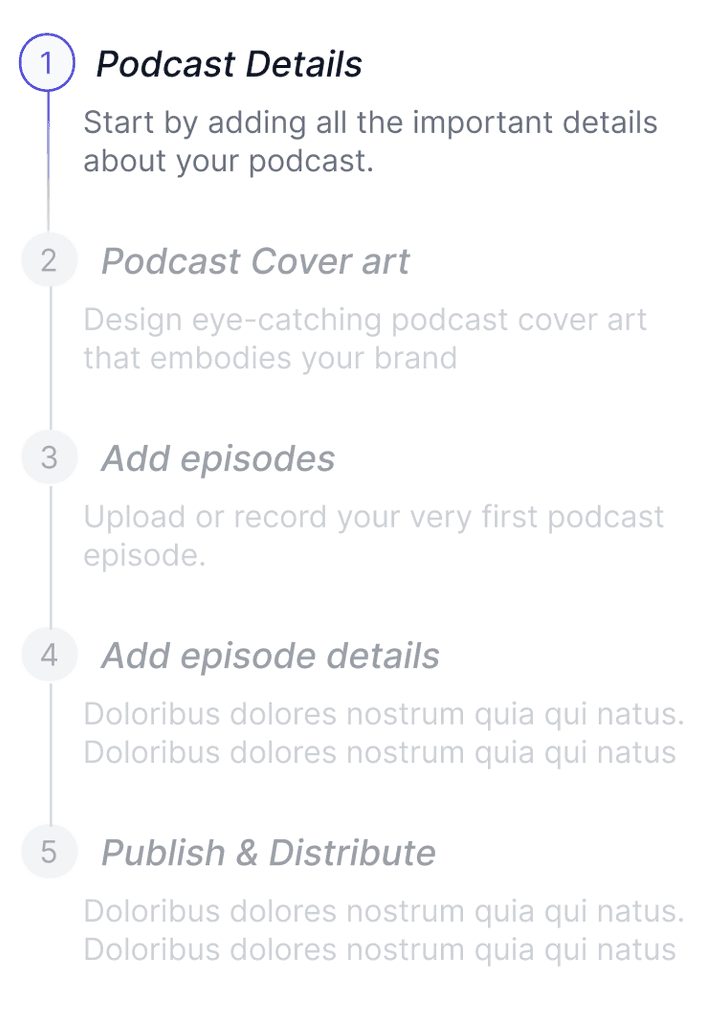This screenshot has height=1024, width=727.
Task: Jump to step 3 Add episodes
Action: point(218,458)
